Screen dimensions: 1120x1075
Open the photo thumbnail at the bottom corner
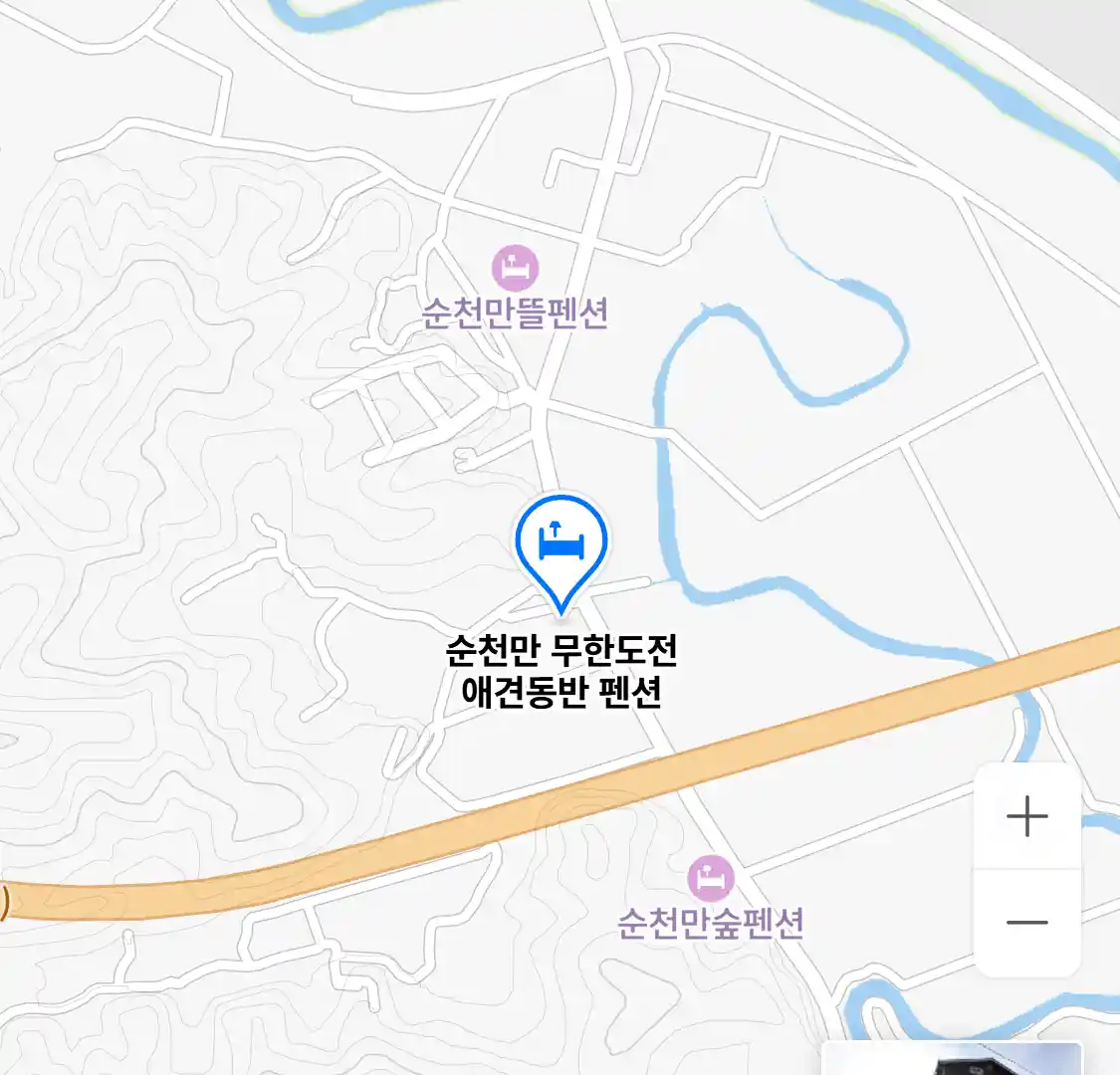(952, 1058)
